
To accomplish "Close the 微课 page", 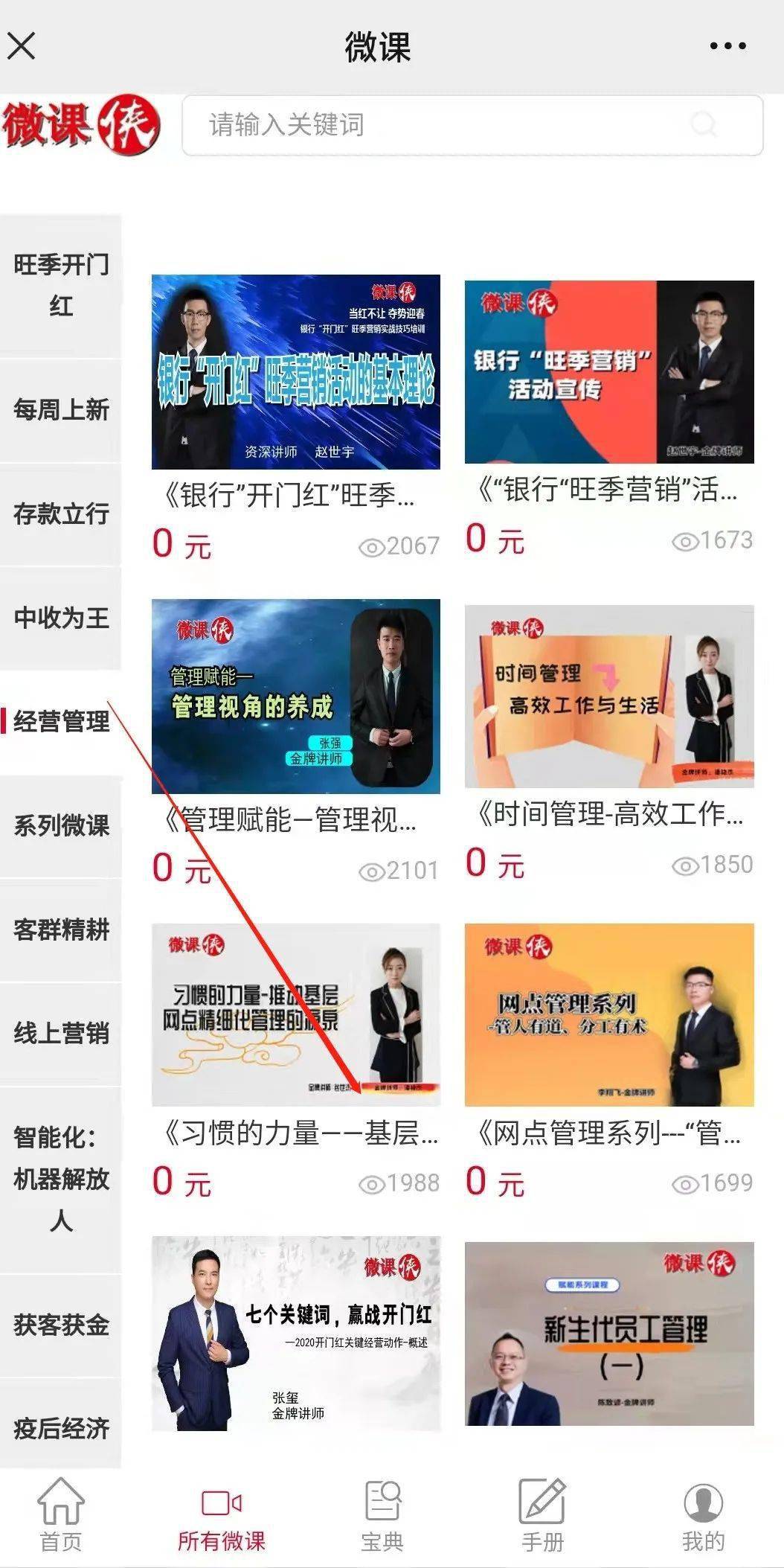I will click(x=21, y=46).
